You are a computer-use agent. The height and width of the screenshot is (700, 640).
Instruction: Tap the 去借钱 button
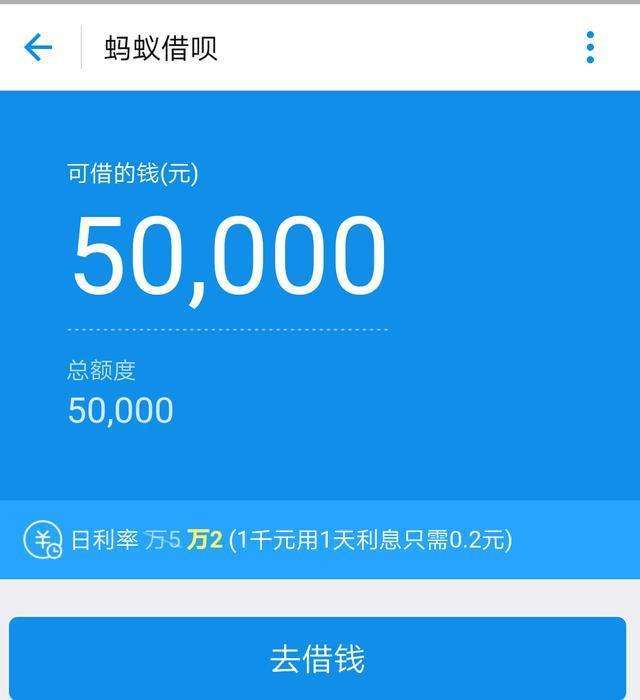318,658
